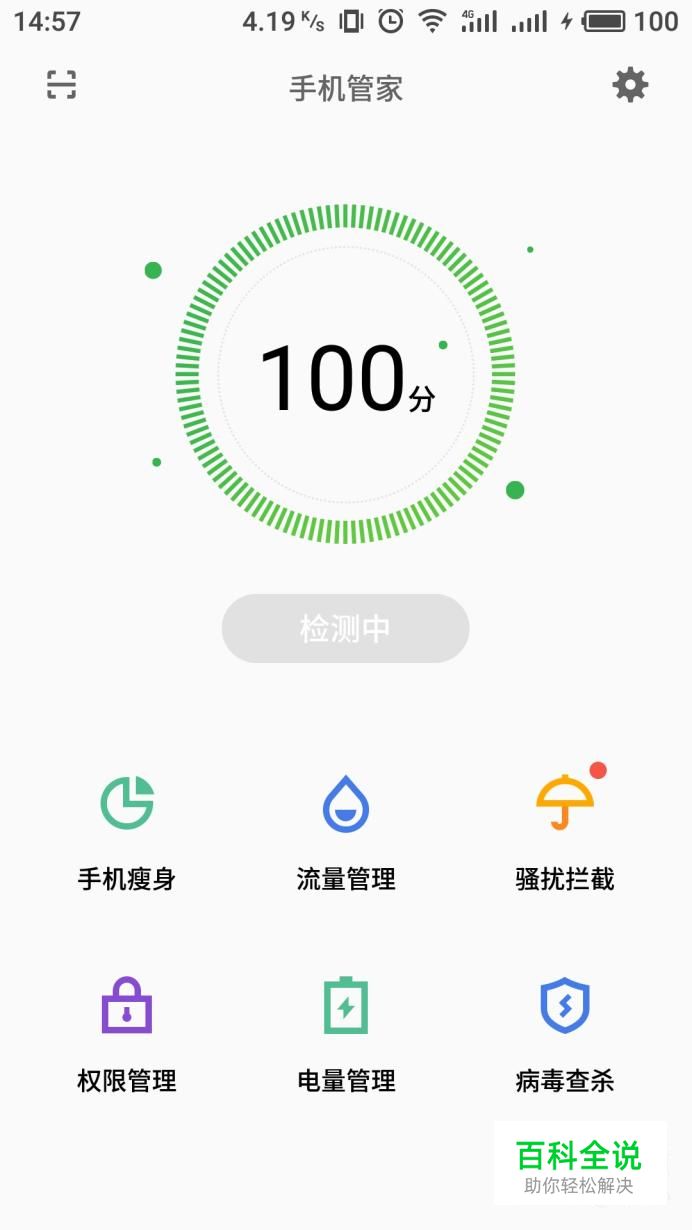Tap the 检测中 button
The width and height of the screenshot is (692, 1230).
(345, 628)
